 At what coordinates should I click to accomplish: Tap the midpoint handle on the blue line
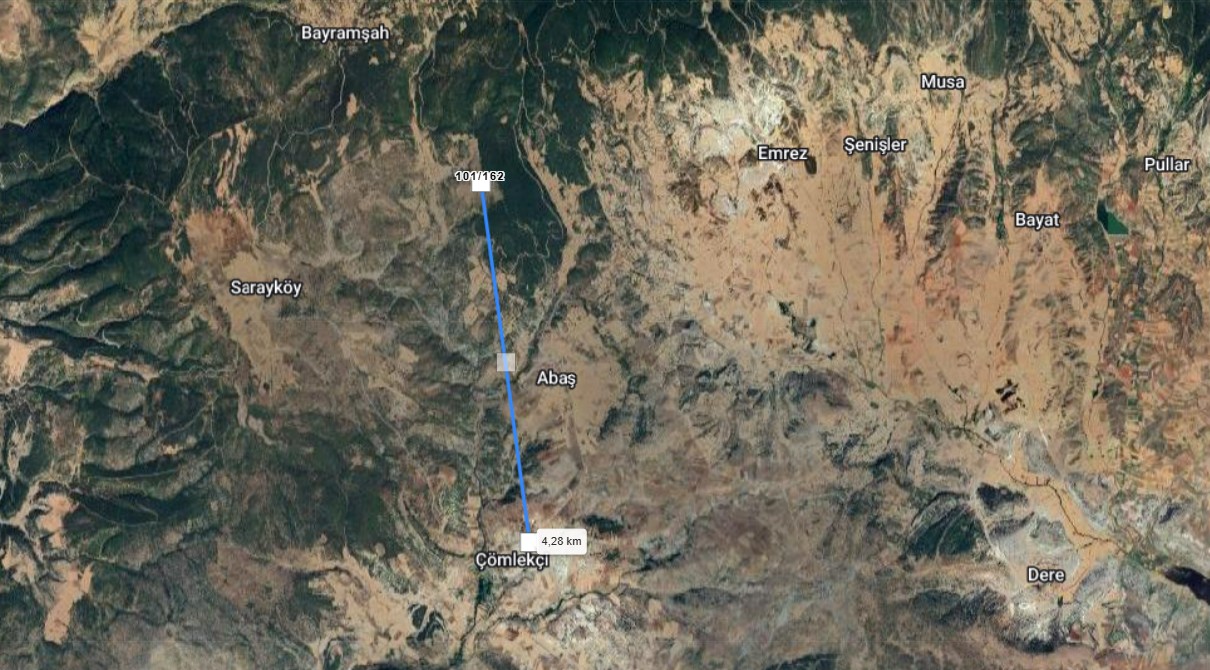pyautogui.click(x=506, y=362)
